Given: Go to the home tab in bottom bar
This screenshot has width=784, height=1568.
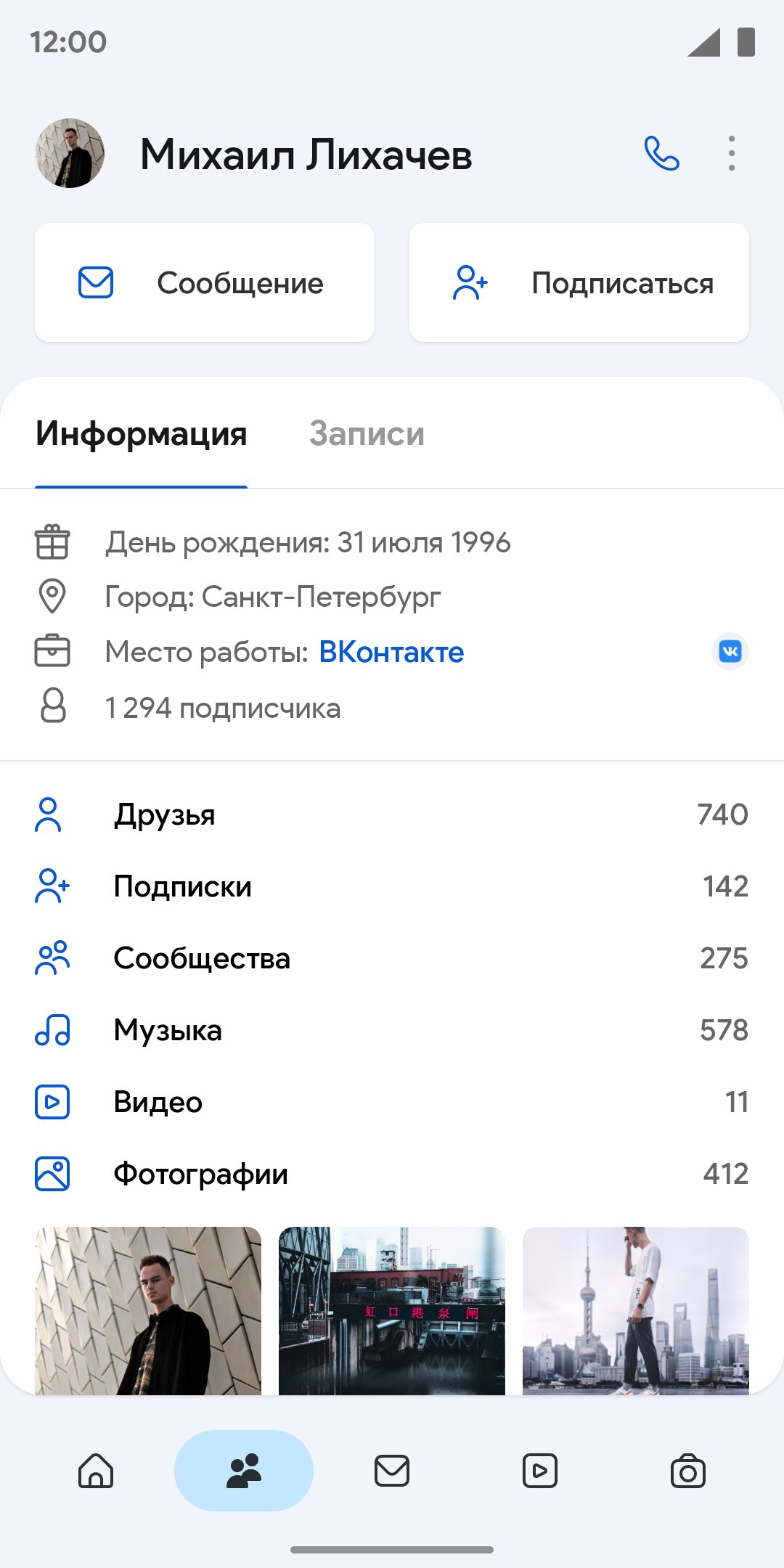Looking at the screenshot, I should [96, 1471].
